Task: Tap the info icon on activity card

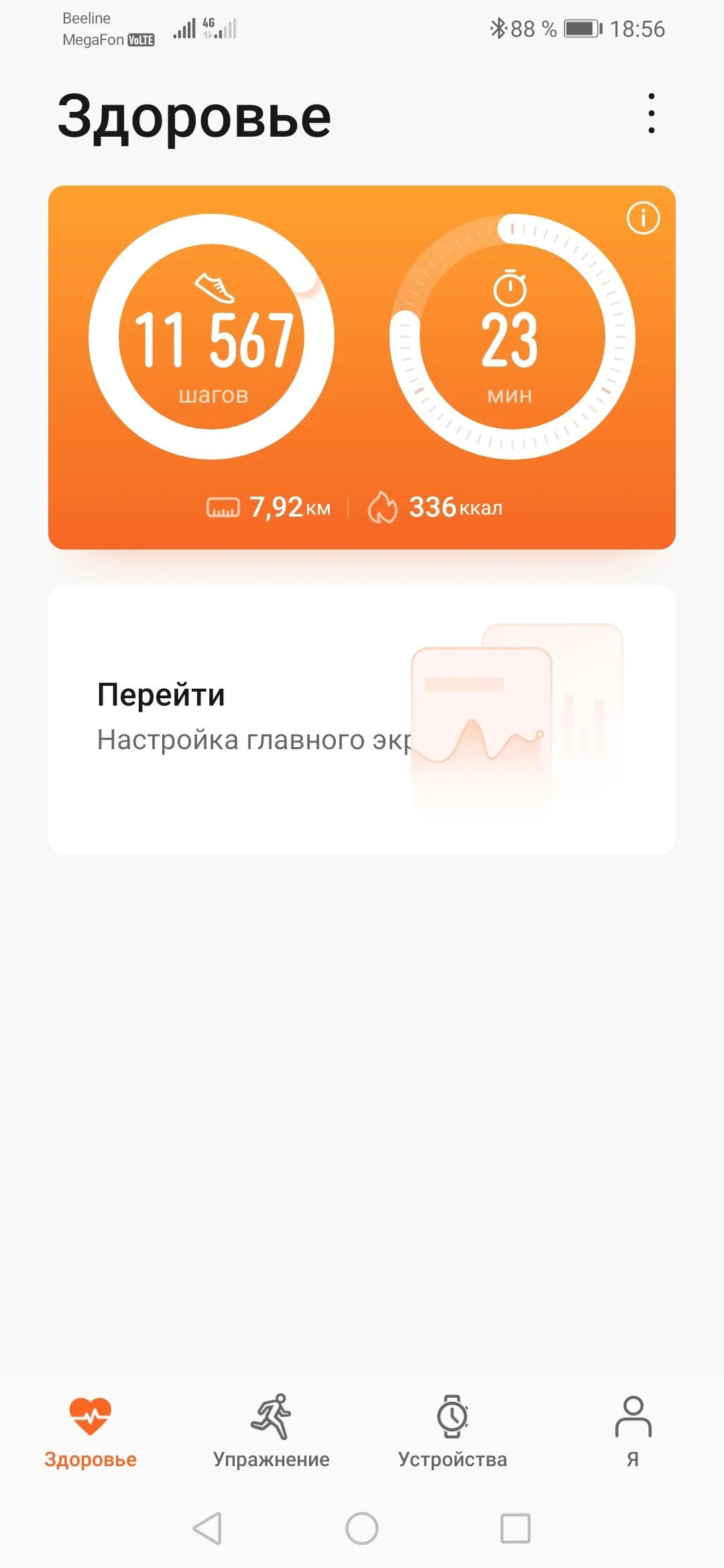Action: pos(643,218)
